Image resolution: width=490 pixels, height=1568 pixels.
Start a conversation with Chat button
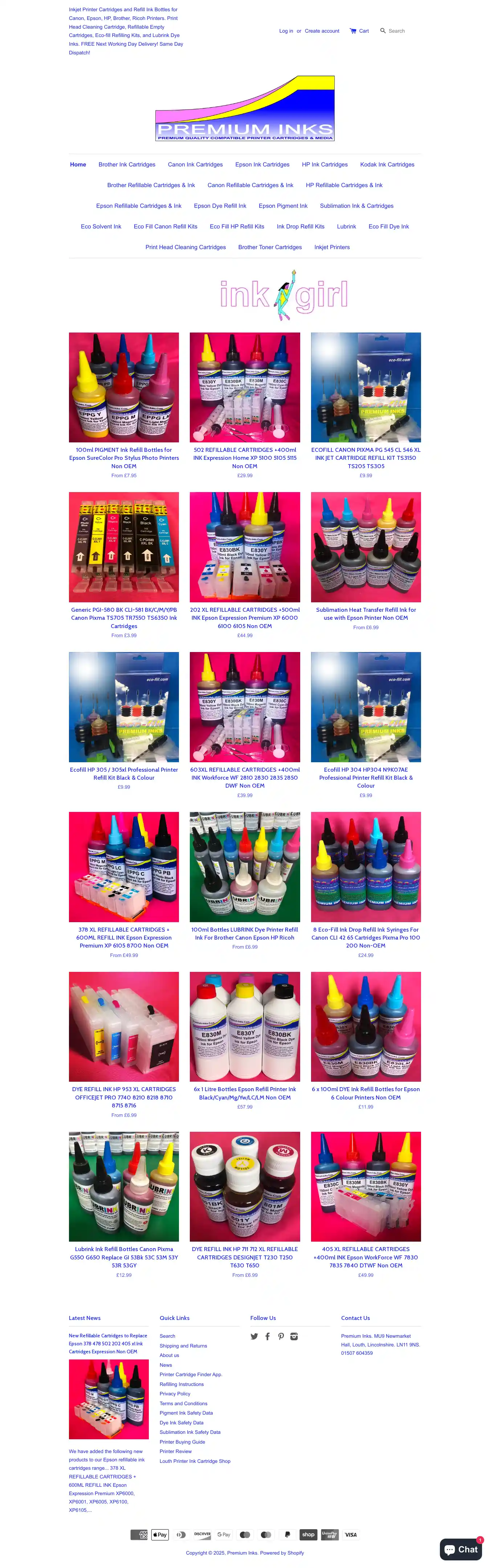(461, 1549)
